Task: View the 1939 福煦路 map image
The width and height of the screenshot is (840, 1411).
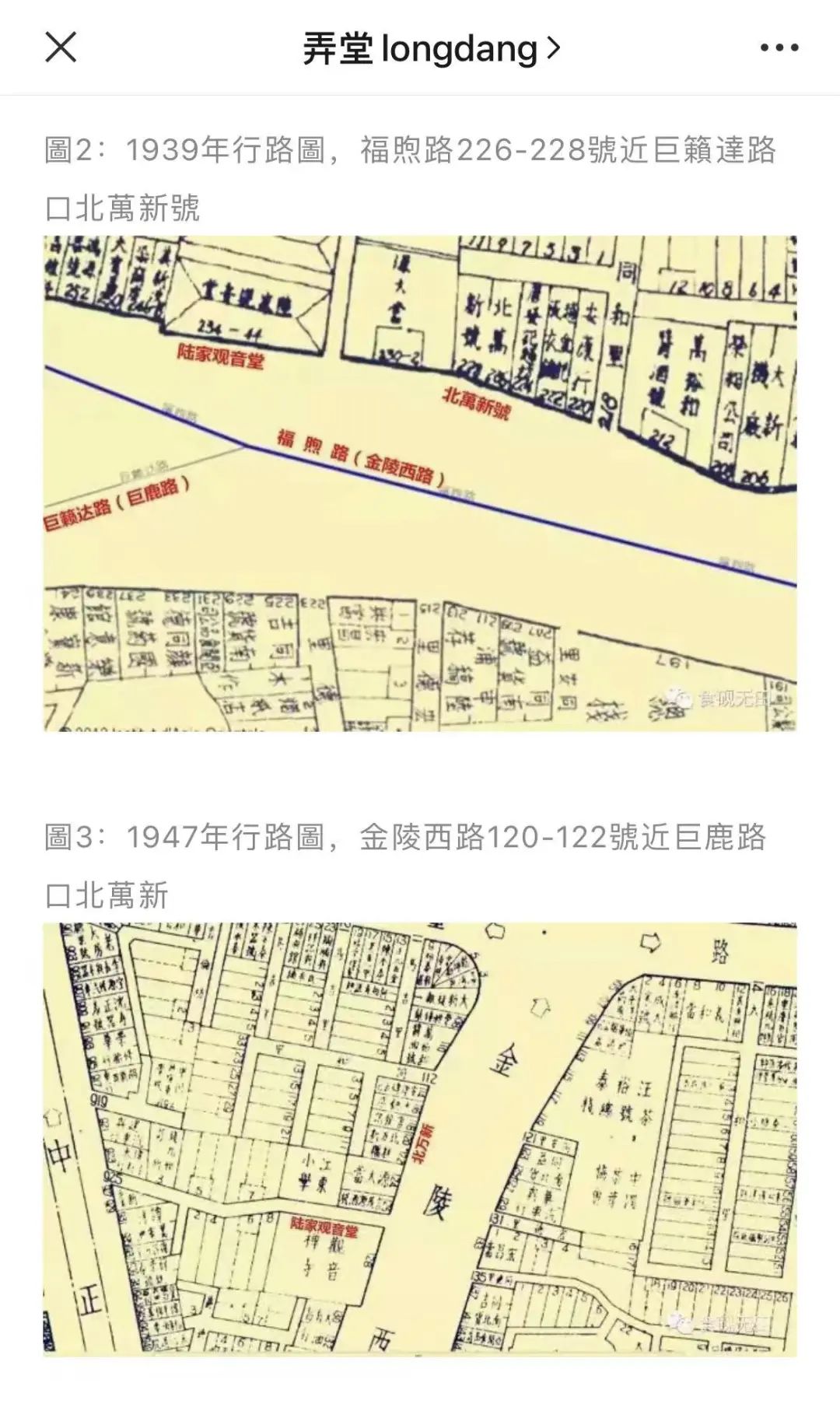Action: pos(420,483)
